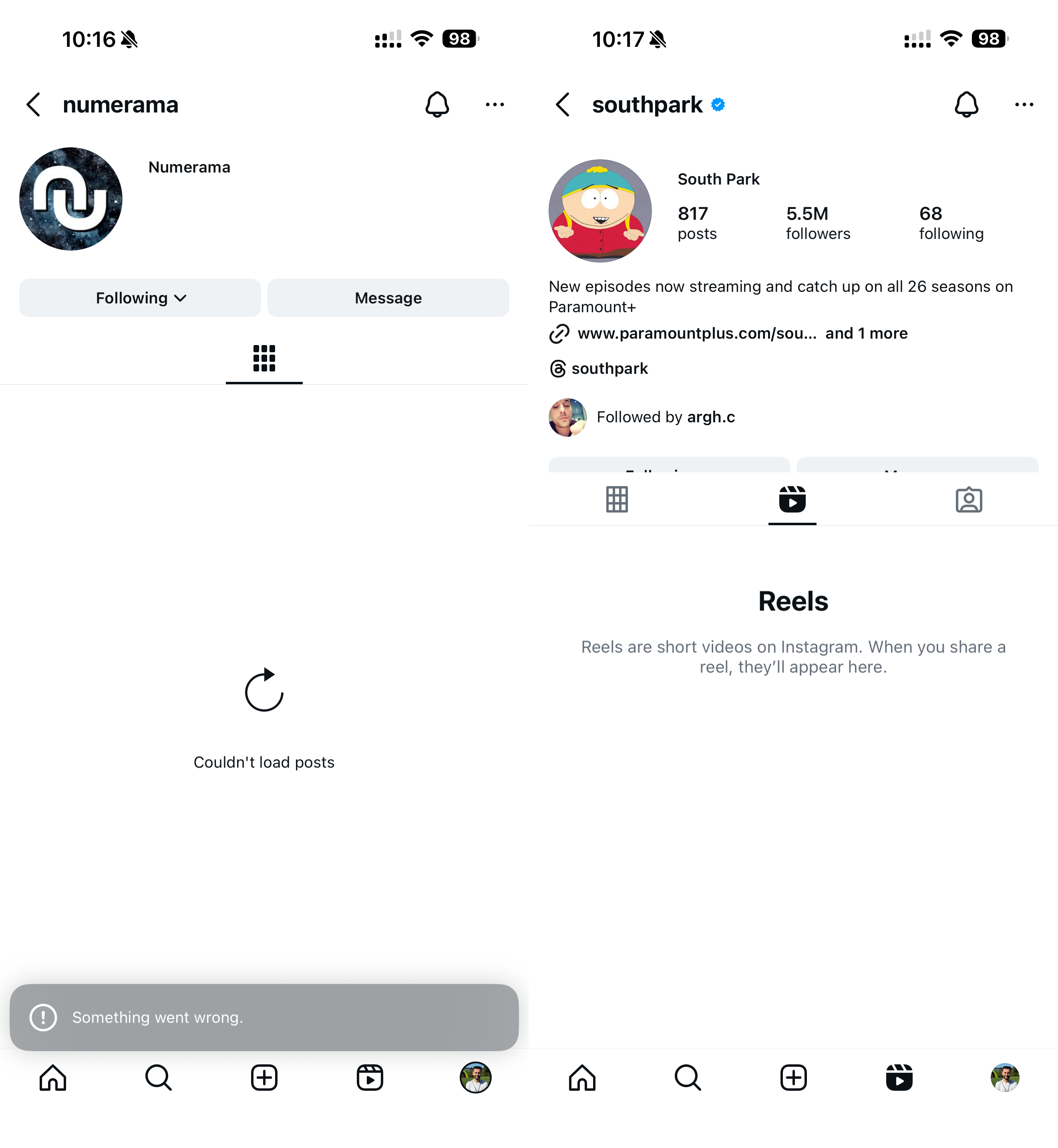View mutual follower argh.c

[710, 417]
